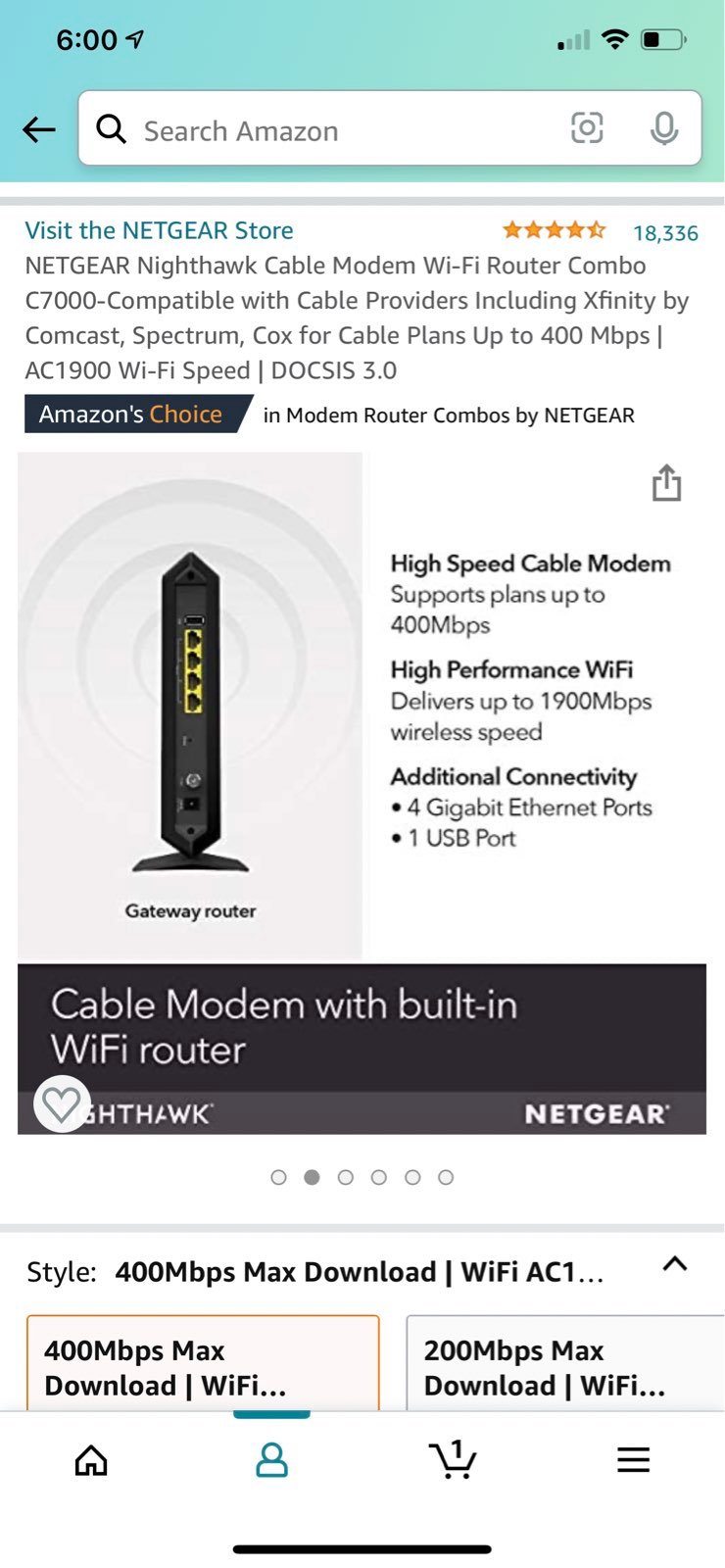This screenshot has height=1568, width=725.
Task: Collapse the Style options chevron
Action: tap(675, 1264)
